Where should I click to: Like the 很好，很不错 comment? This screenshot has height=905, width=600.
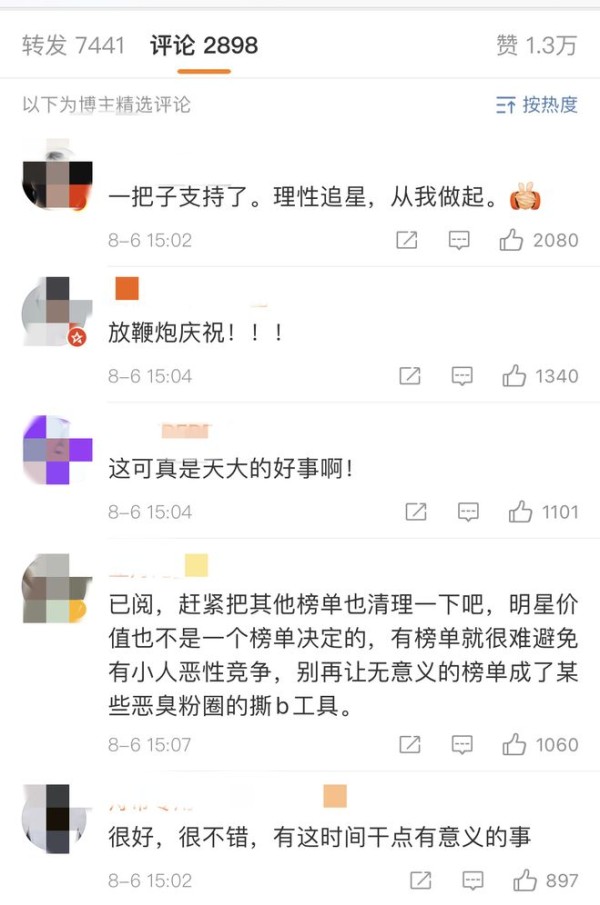pos(525,880)
